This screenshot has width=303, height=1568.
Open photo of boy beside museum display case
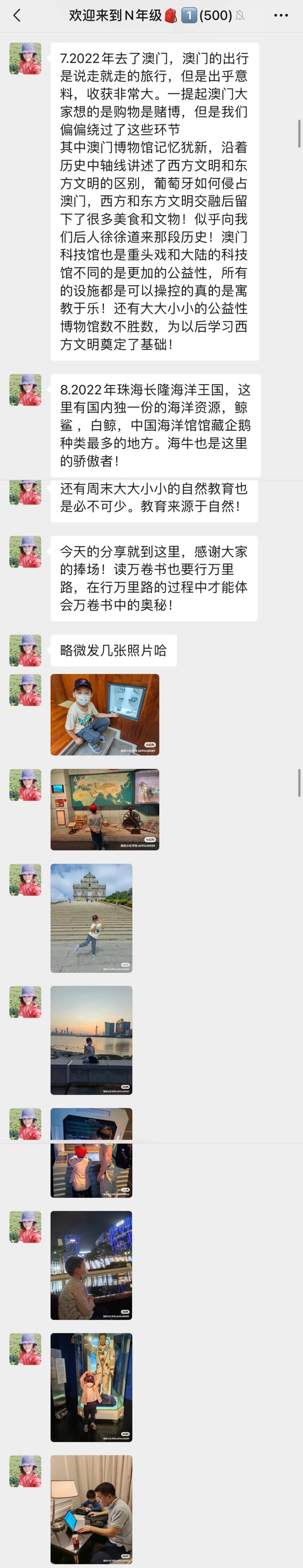105,714
